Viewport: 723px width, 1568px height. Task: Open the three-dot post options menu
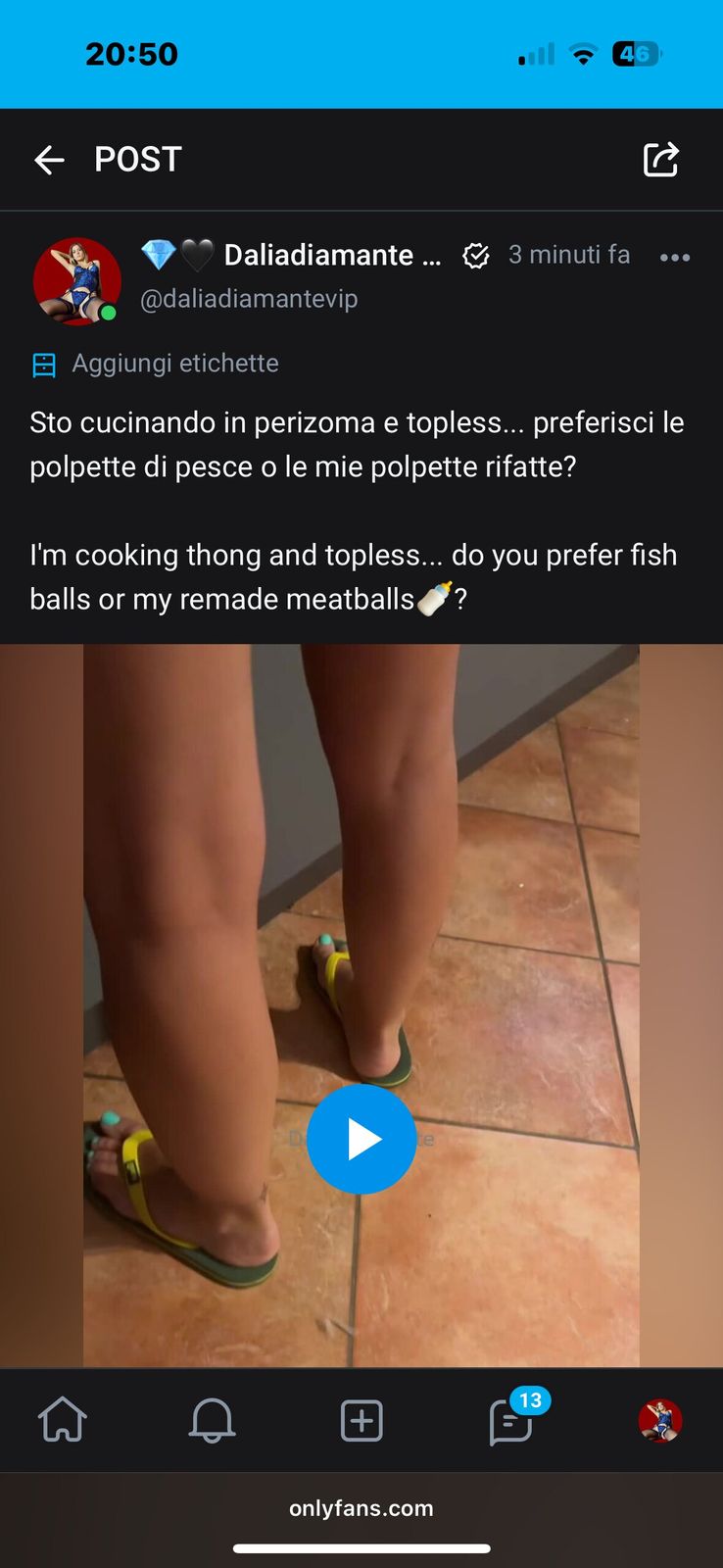pyautogui.click(x=675, y=258)
